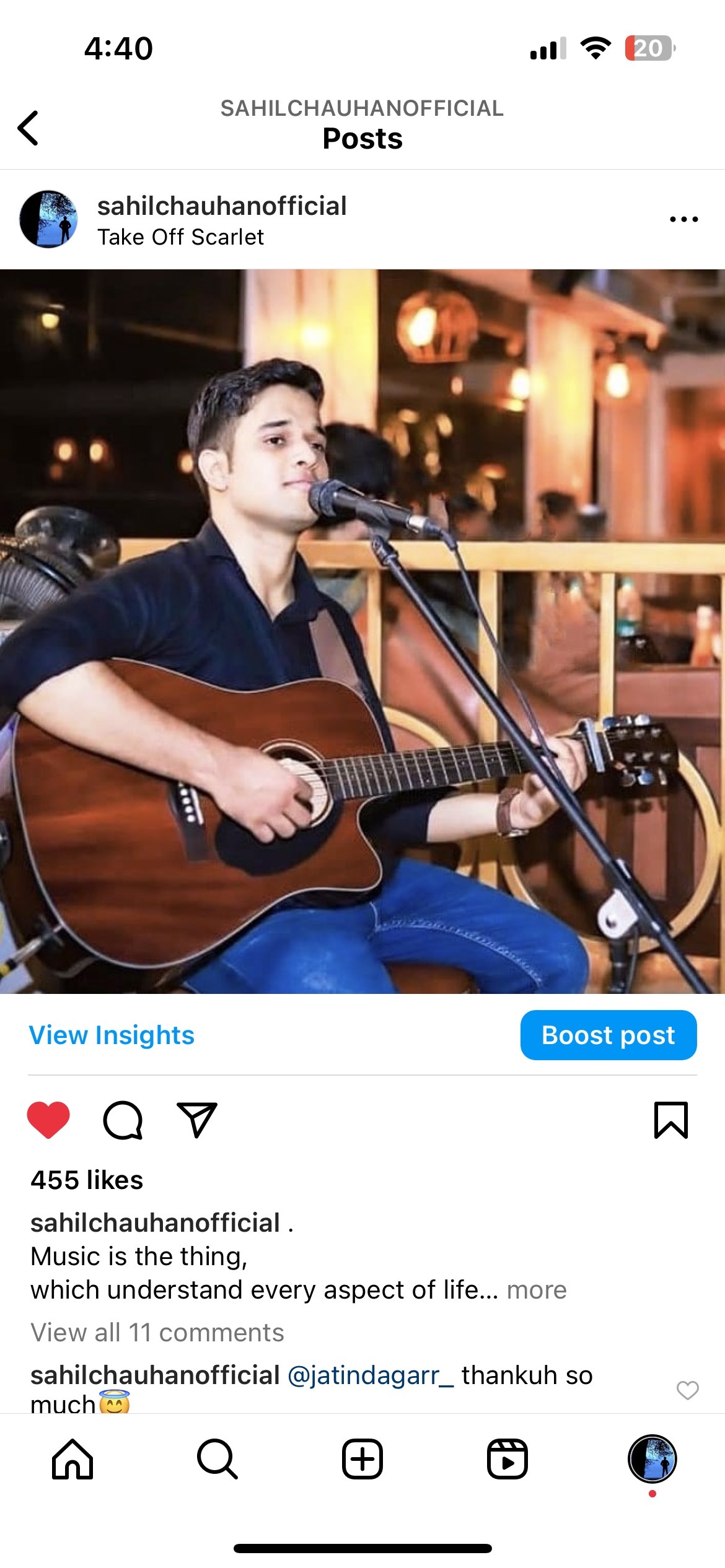Switch to the Home tab
Viewport: 725px width, 1568px height.
[72, 1459]
